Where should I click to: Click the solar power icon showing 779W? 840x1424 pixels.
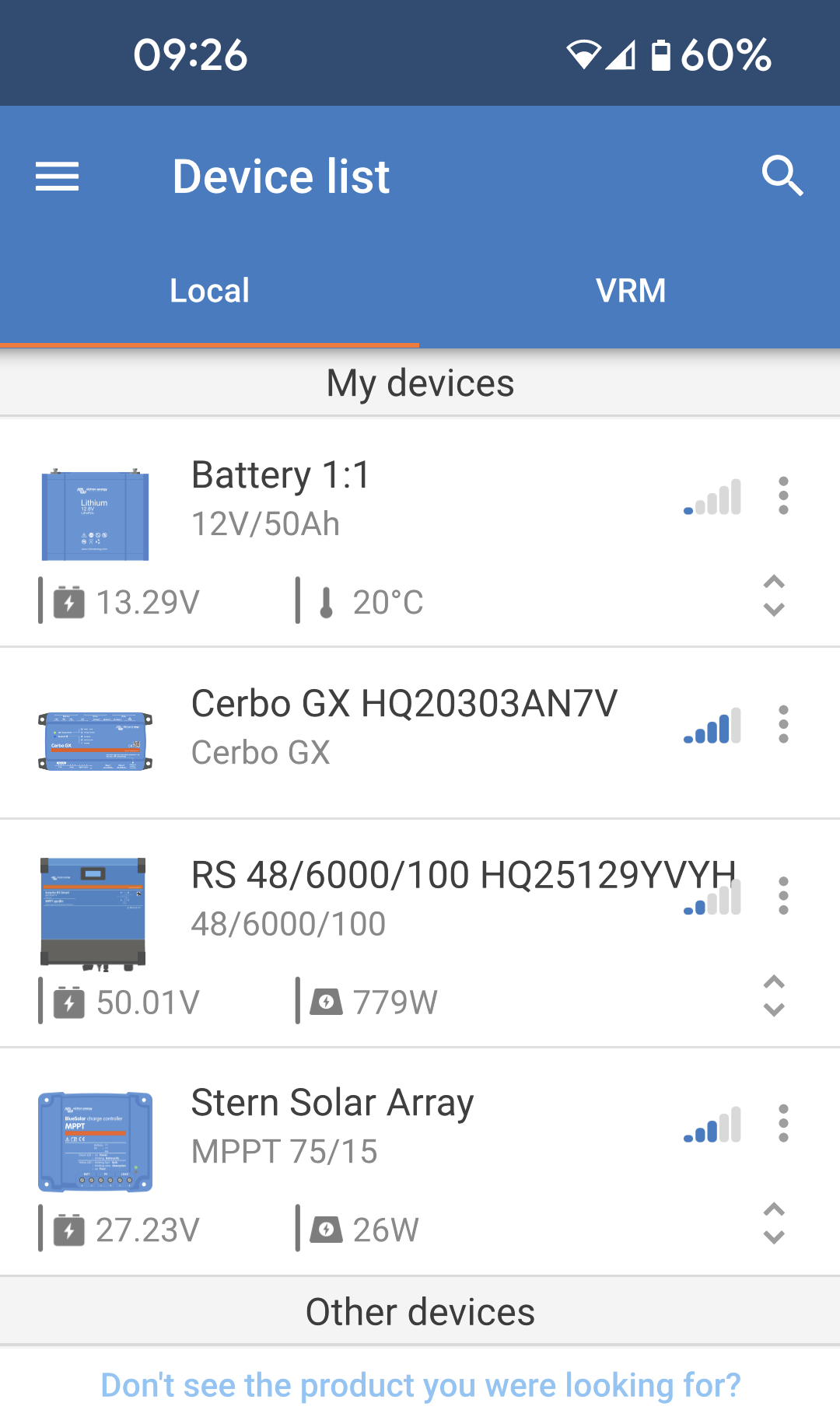(x=326, y=1002)
